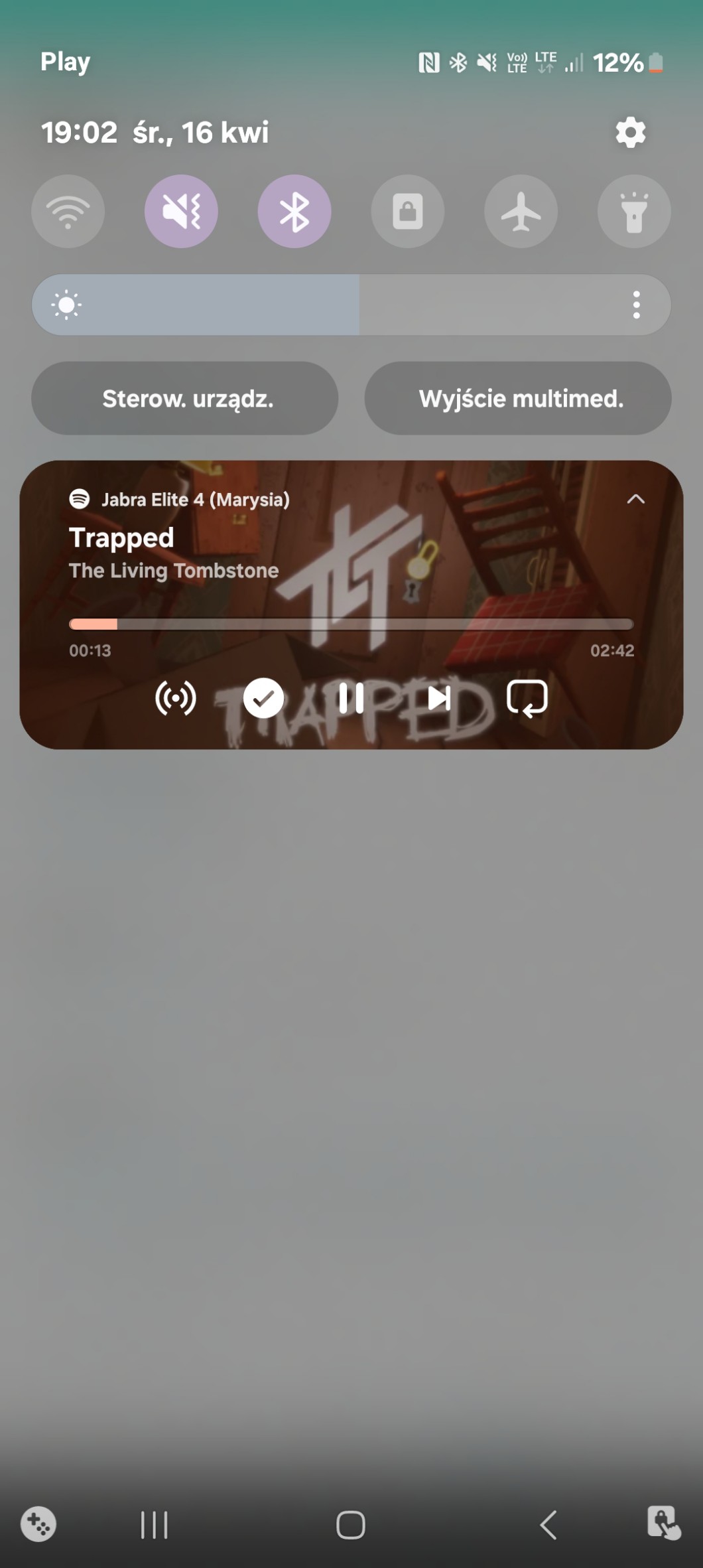The image size is (703, 1568).
Task: Toggle repeat mode in media player
Action: pyautogui.click(x=527, y=698)
